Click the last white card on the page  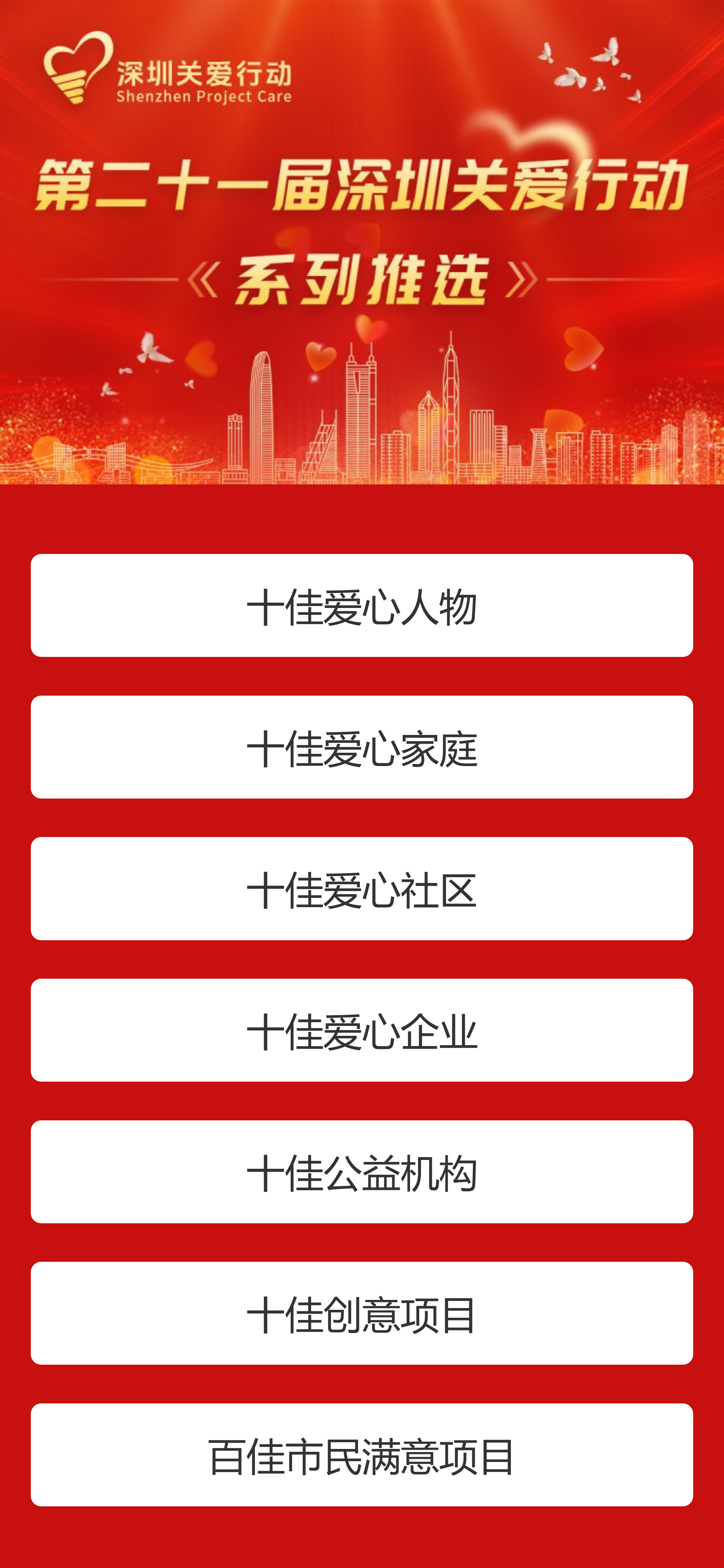(362, 1455)
